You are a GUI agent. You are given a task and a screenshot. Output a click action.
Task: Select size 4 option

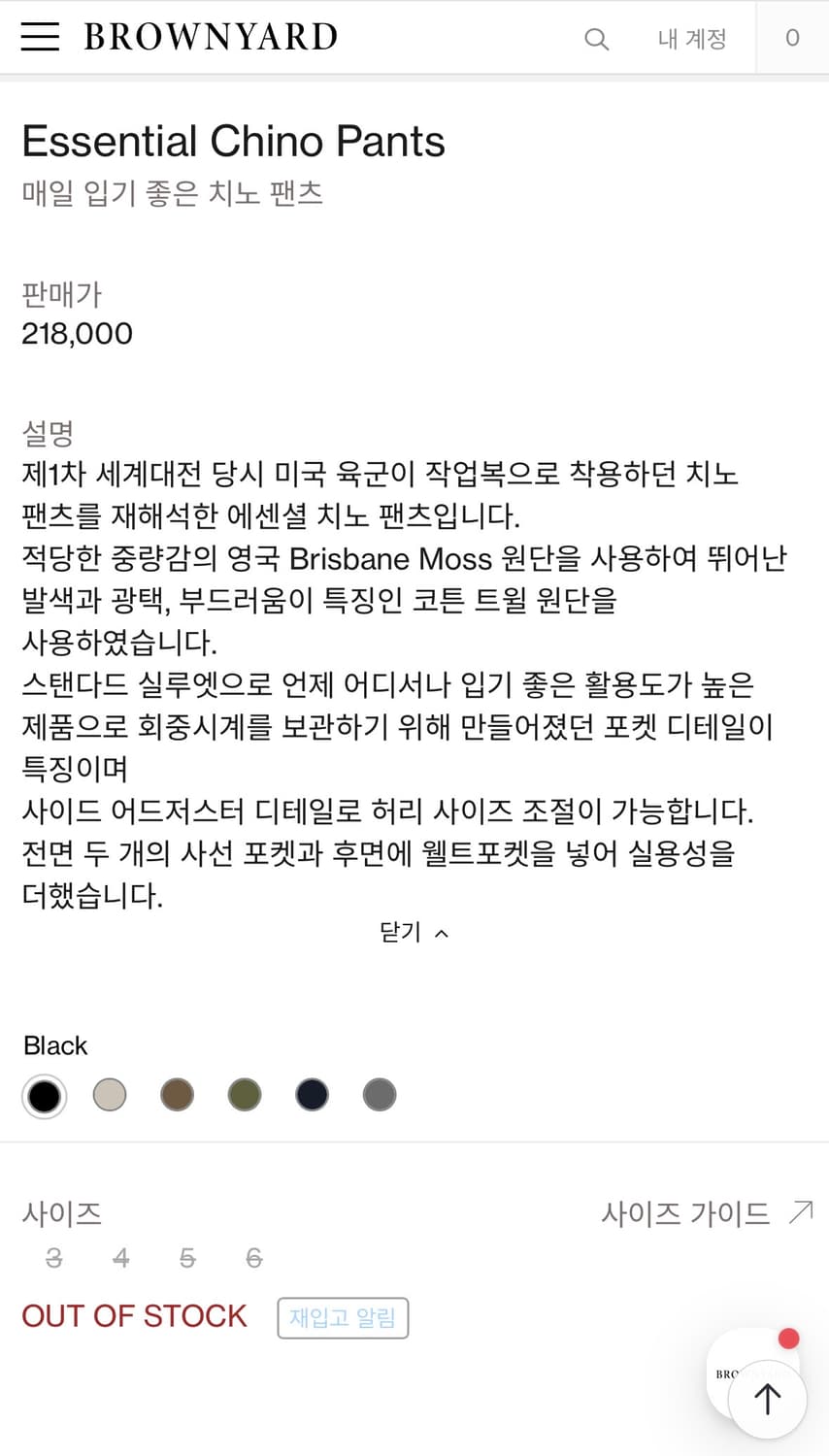pos(120,1257)
